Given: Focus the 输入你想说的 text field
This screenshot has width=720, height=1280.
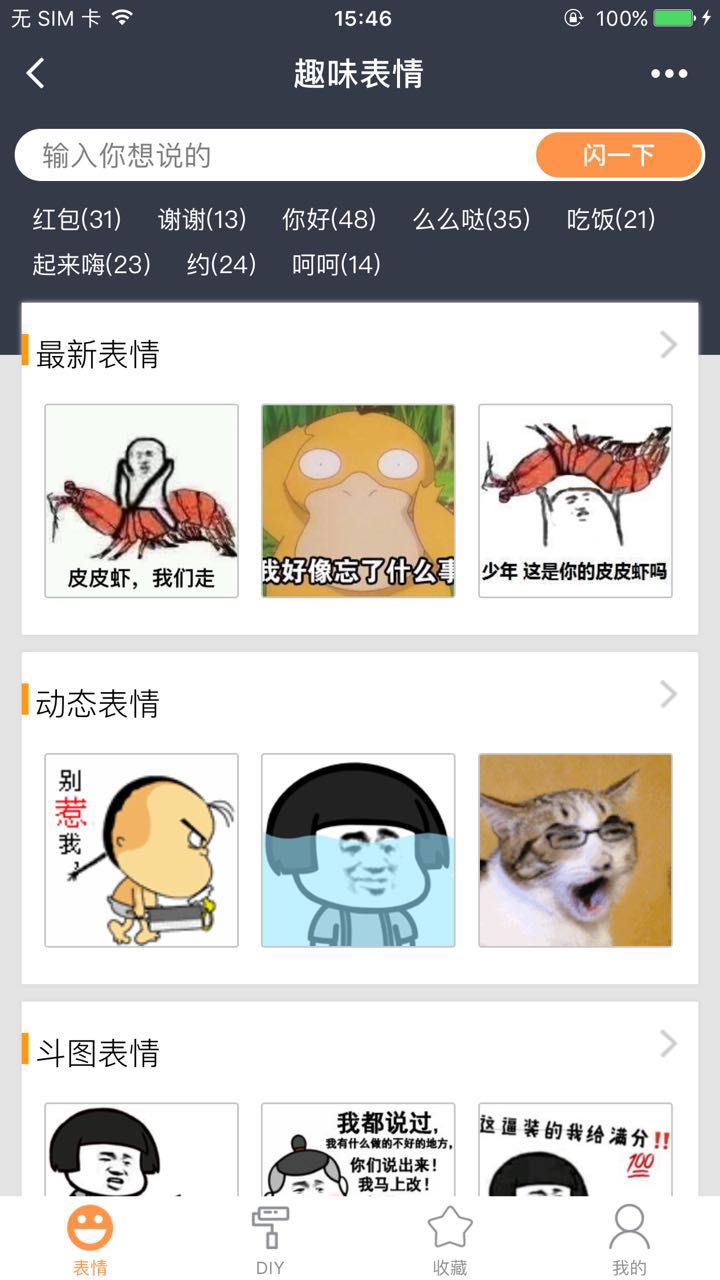Looking at the screenshot, I should (x=280, y=156).
